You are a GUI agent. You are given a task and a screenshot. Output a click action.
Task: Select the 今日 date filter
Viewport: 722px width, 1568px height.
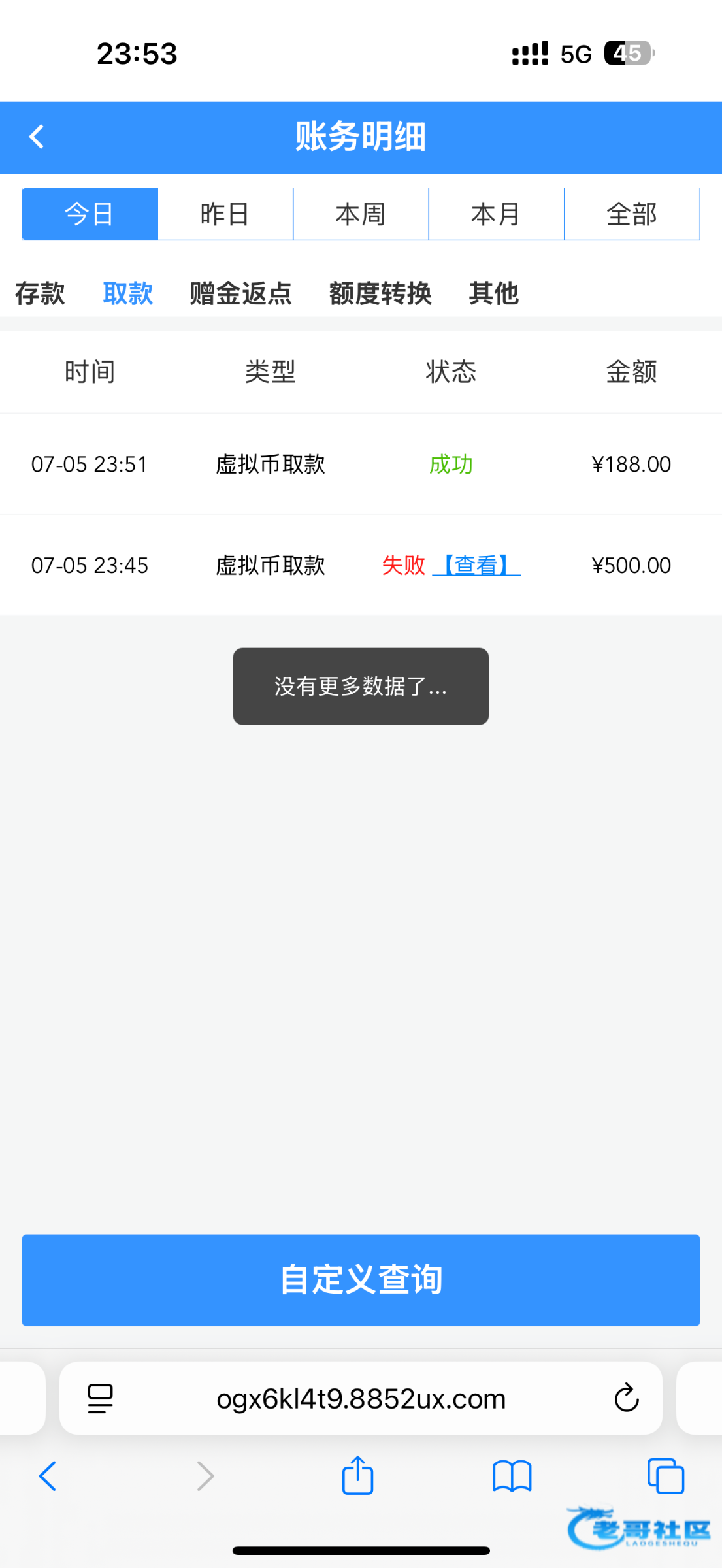(x=90, y=214)
